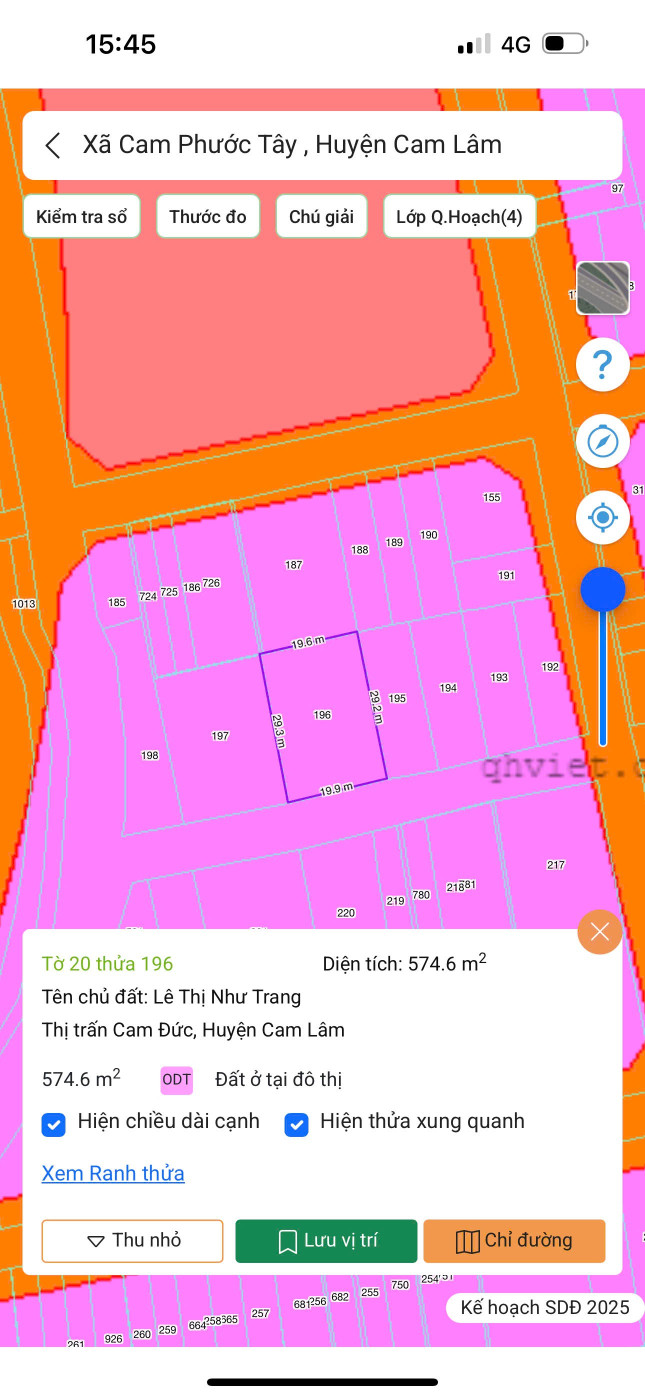Select the Thước đo measuring tool
This screenshot has width=645, height=1398.
pos(208,217)
